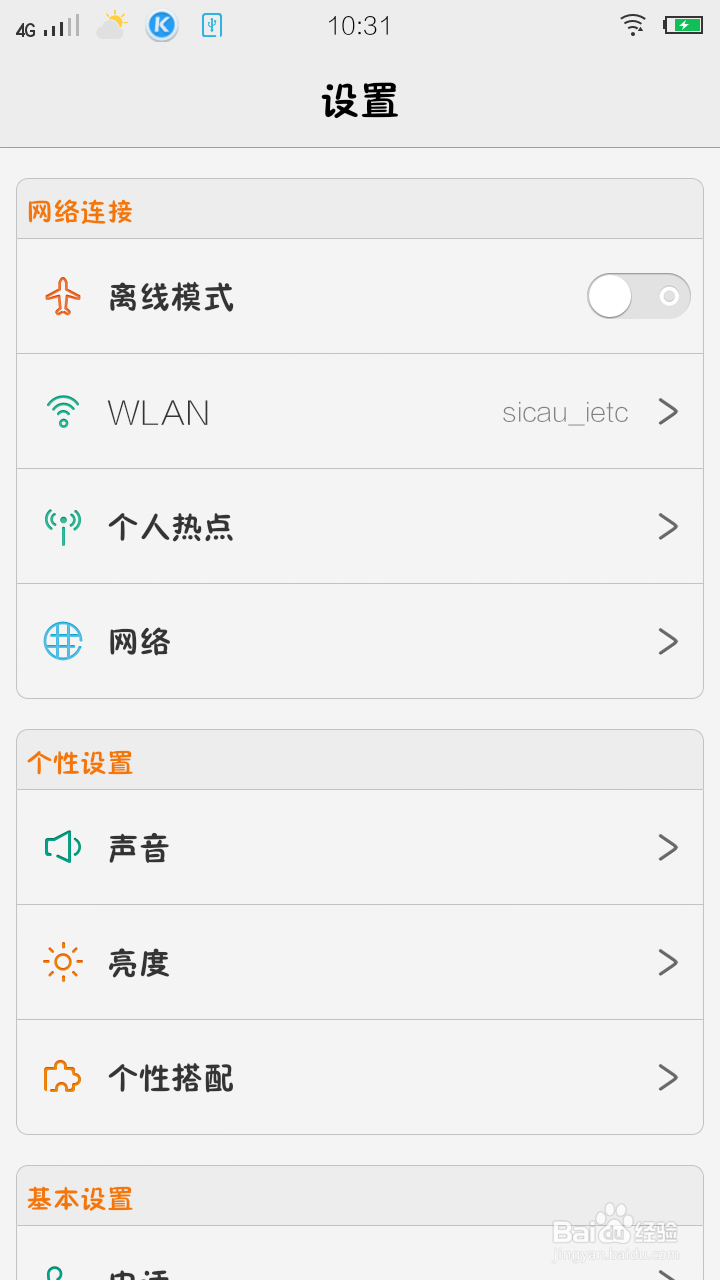Open WLAN settings via its chevron
This screenshot has width=720, height=1280.
pyautogui.click(x=668, y=411)
